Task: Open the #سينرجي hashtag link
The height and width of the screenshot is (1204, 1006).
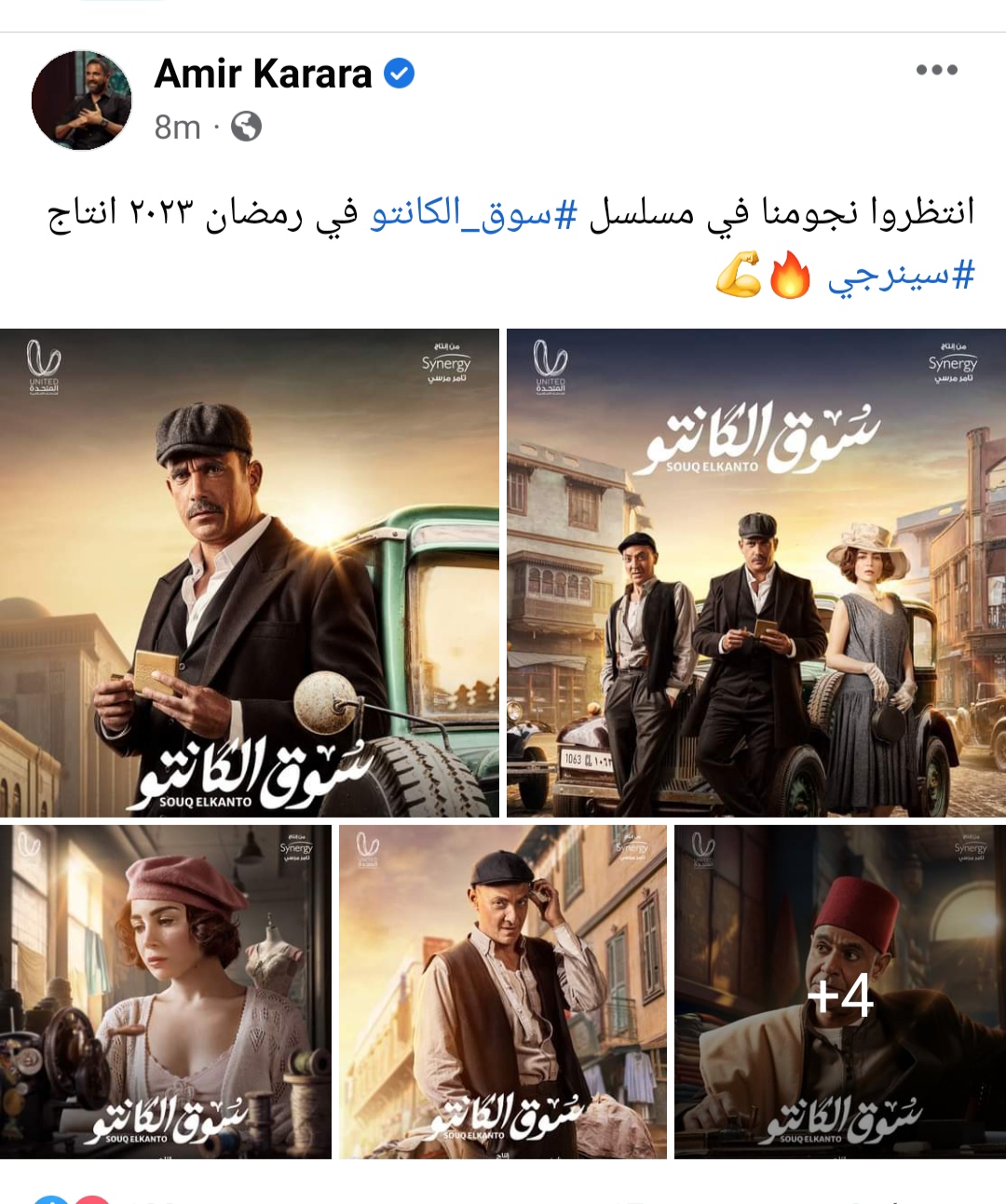Action: [901, 277]
